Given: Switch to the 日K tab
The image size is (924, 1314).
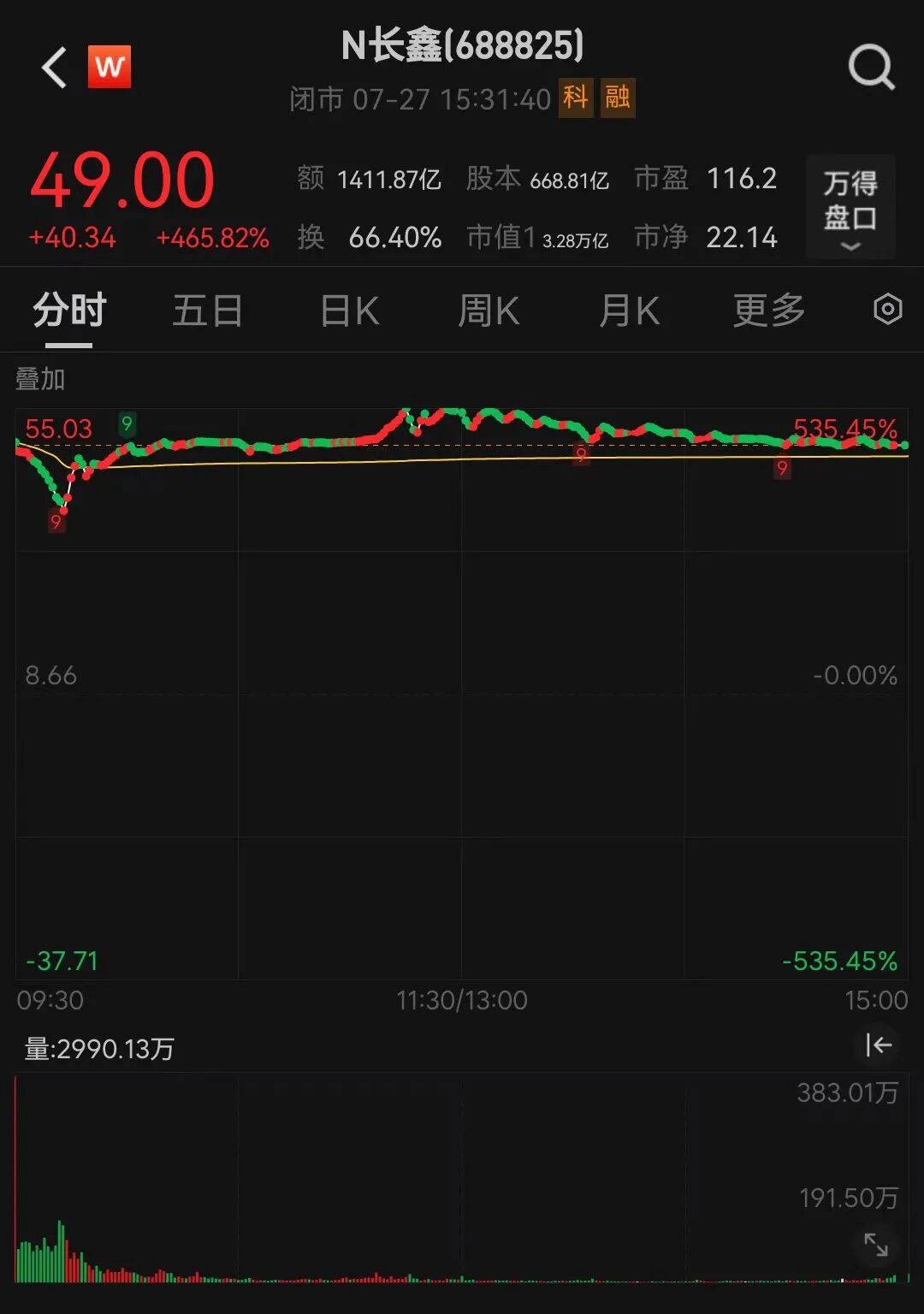Looking at the screenshot, I should tap(349, 311).
